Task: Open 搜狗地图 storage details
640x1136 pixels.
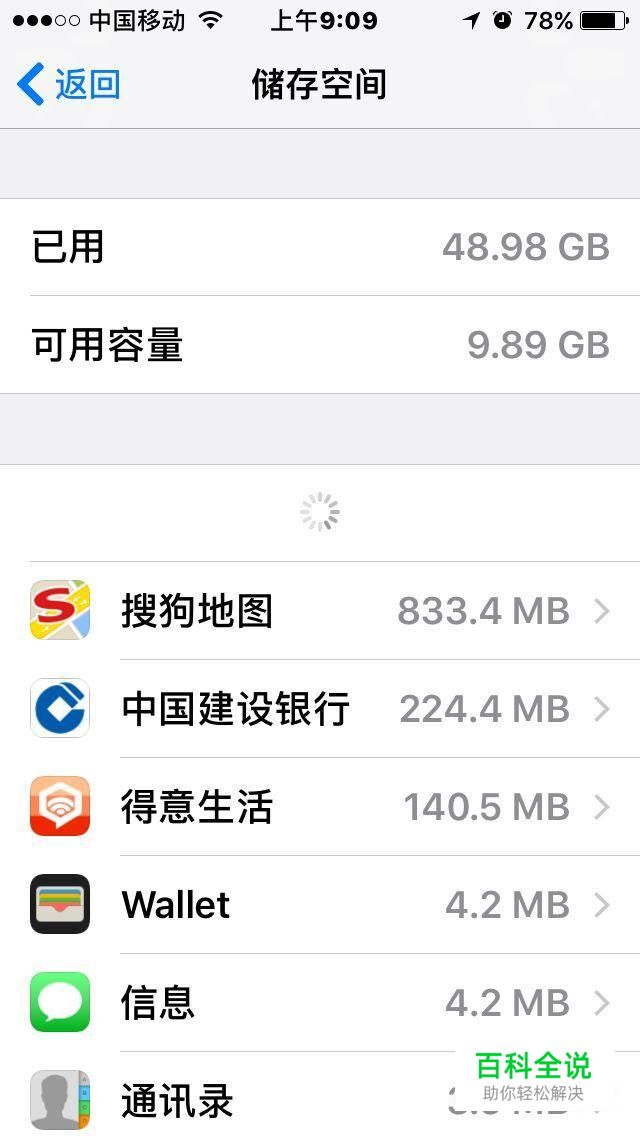Action: [x=320, y=611]
